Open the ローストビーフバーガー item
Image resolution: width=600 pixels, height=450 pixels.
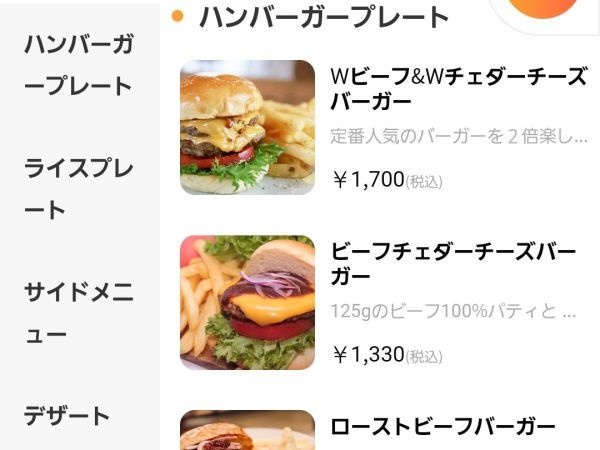tap(442, 428)
